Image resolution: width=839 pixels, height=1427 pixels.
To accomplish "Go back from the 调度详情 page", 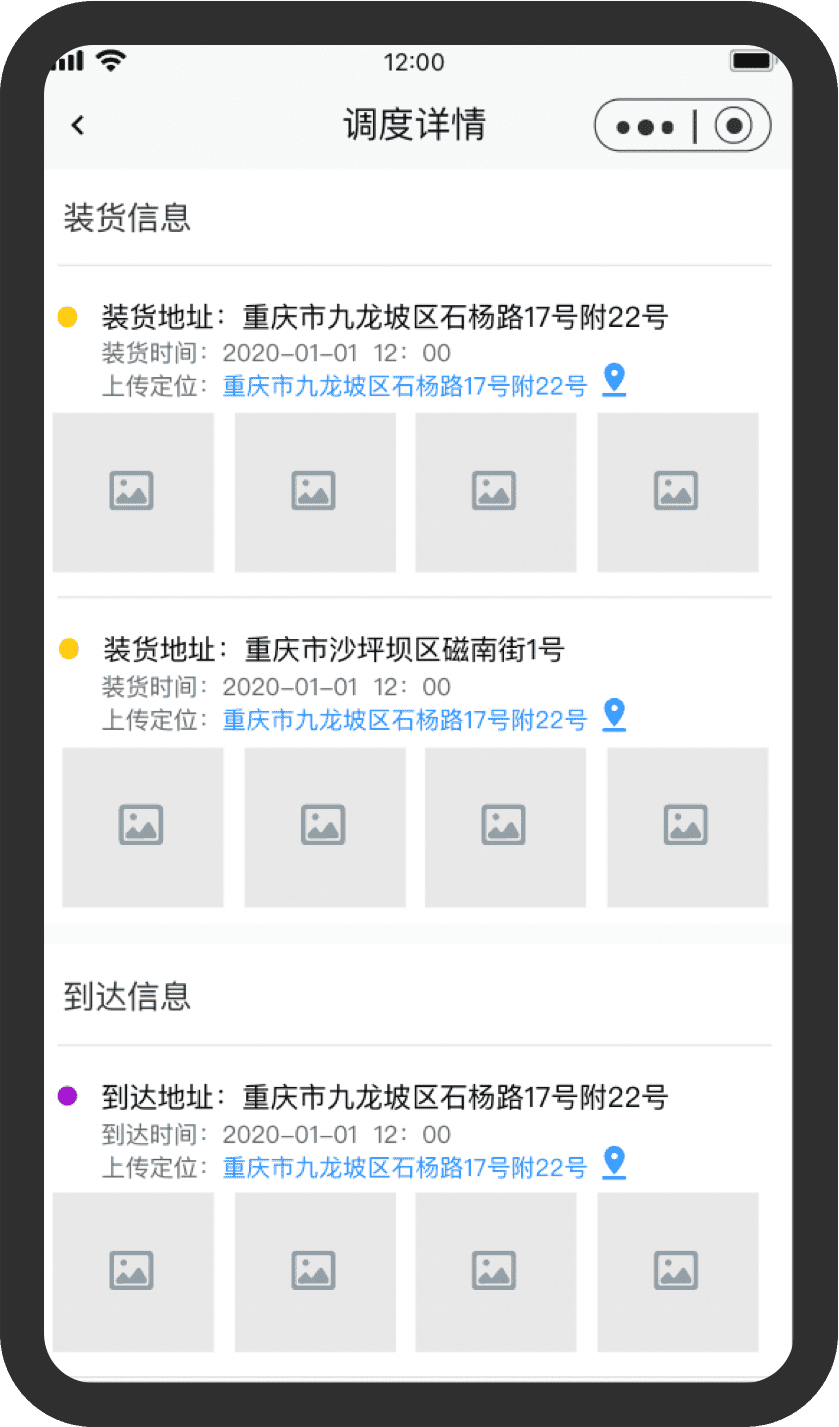I will pos(77,125).
